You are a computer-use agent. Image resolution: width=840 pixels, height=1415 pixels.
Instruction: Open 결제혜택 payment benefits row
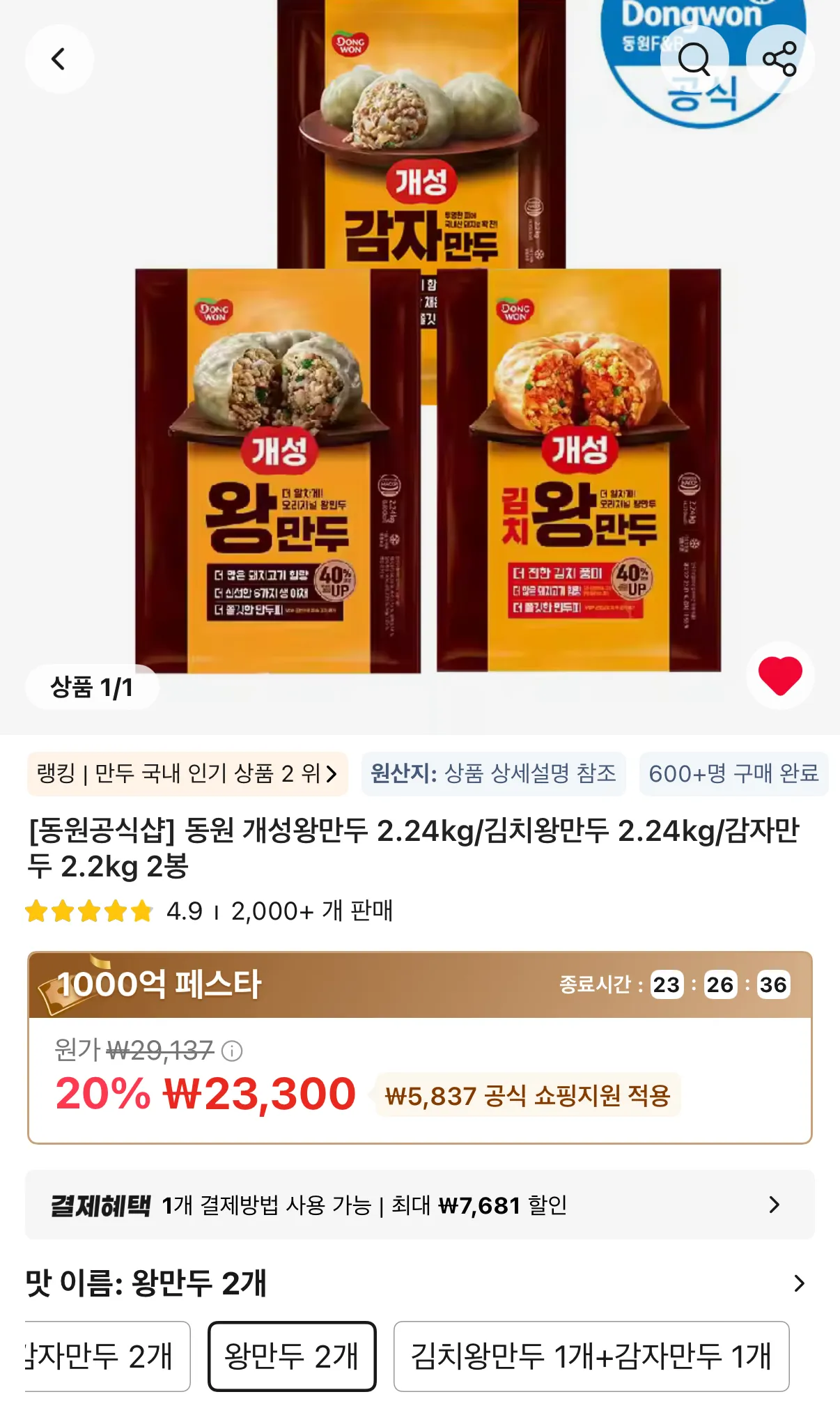(x=419, y=1205)
